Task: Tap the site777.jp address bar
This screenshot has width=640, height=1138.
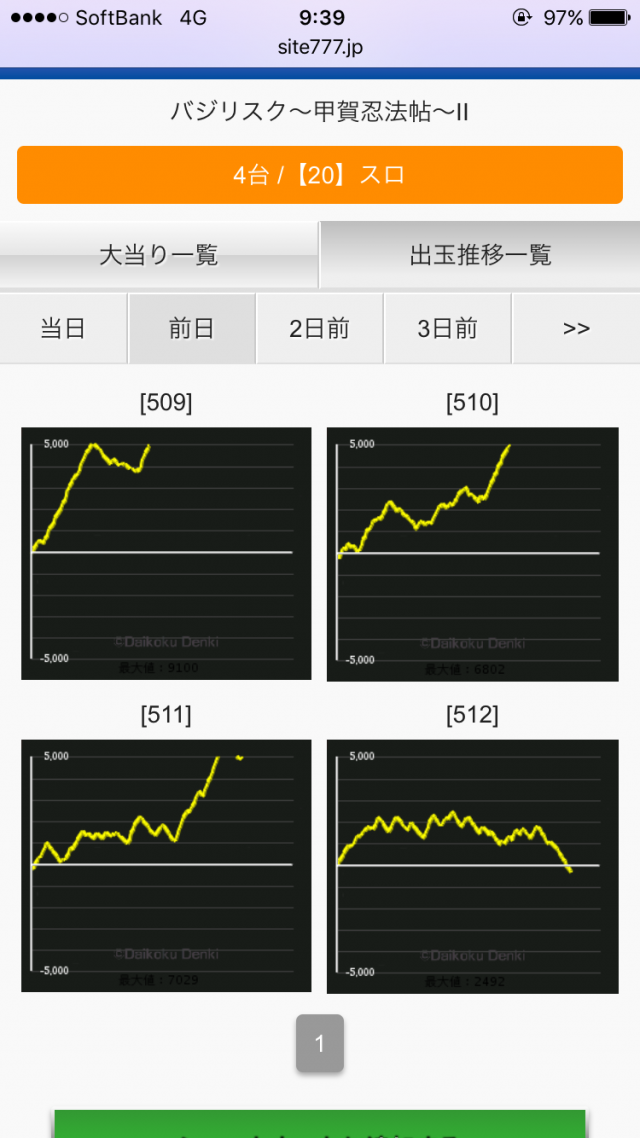Action: (320, 47)
